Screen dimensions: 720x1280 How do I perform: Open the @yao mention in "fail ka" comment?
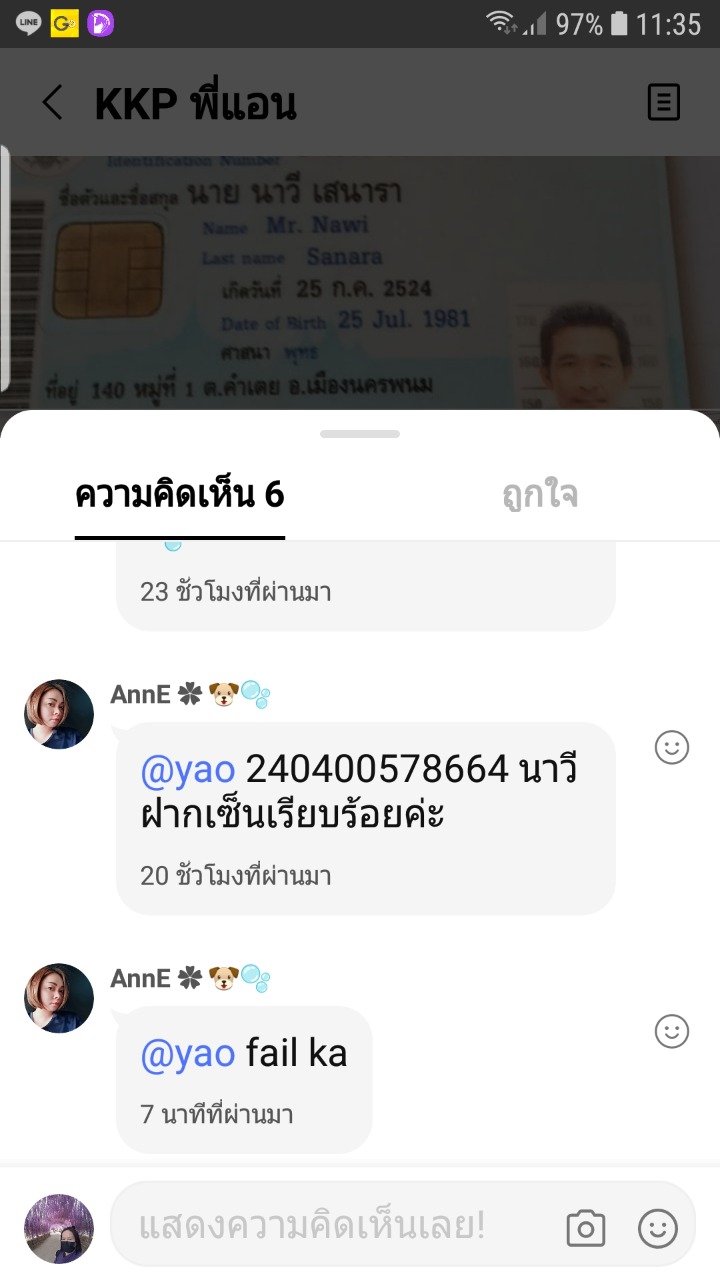[188, 1054]
